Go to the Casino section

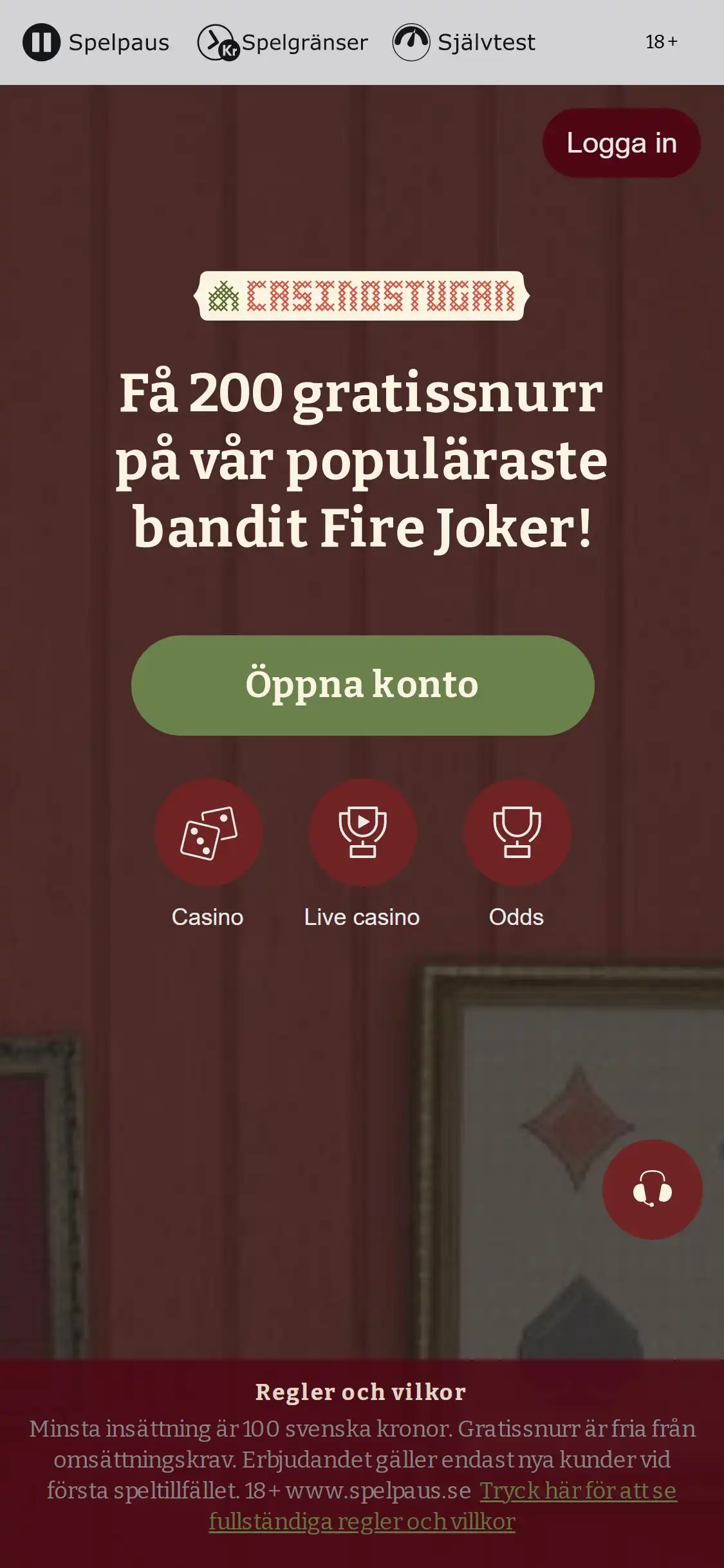208,833
